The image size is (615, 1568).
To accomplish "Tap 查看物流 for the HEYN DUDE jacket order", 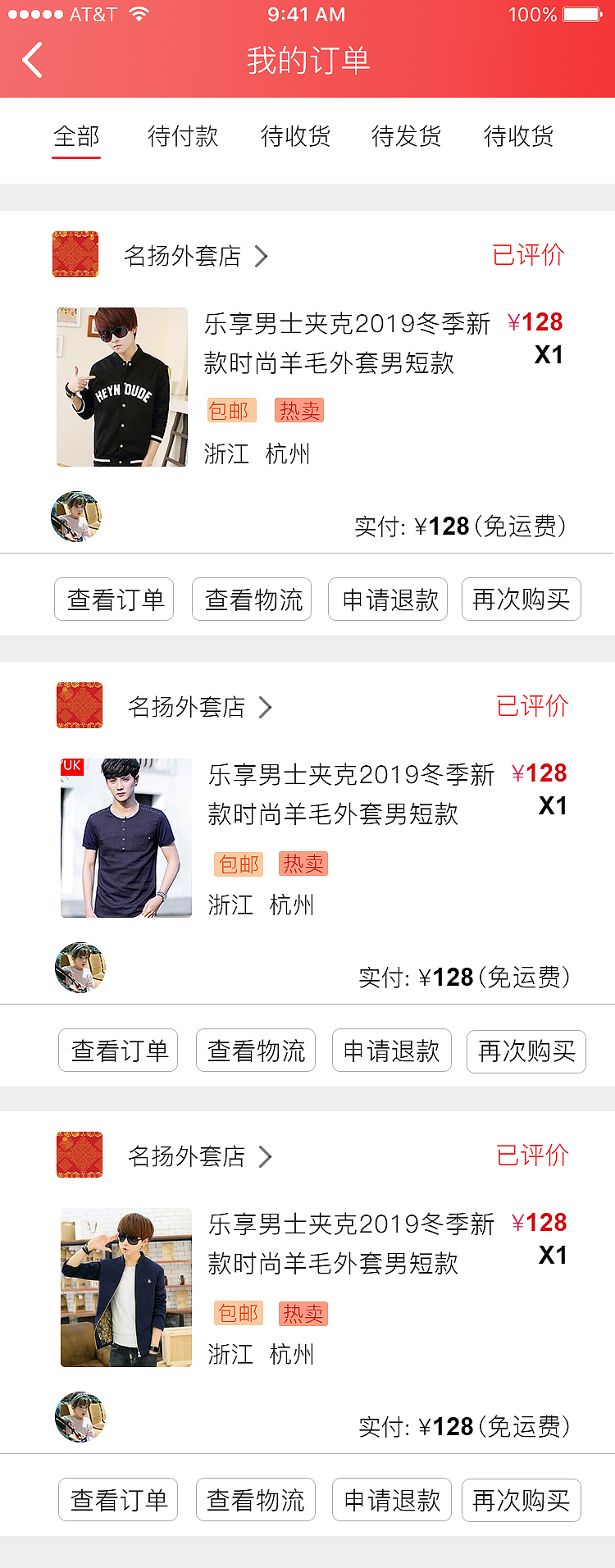I will [252, 599].
